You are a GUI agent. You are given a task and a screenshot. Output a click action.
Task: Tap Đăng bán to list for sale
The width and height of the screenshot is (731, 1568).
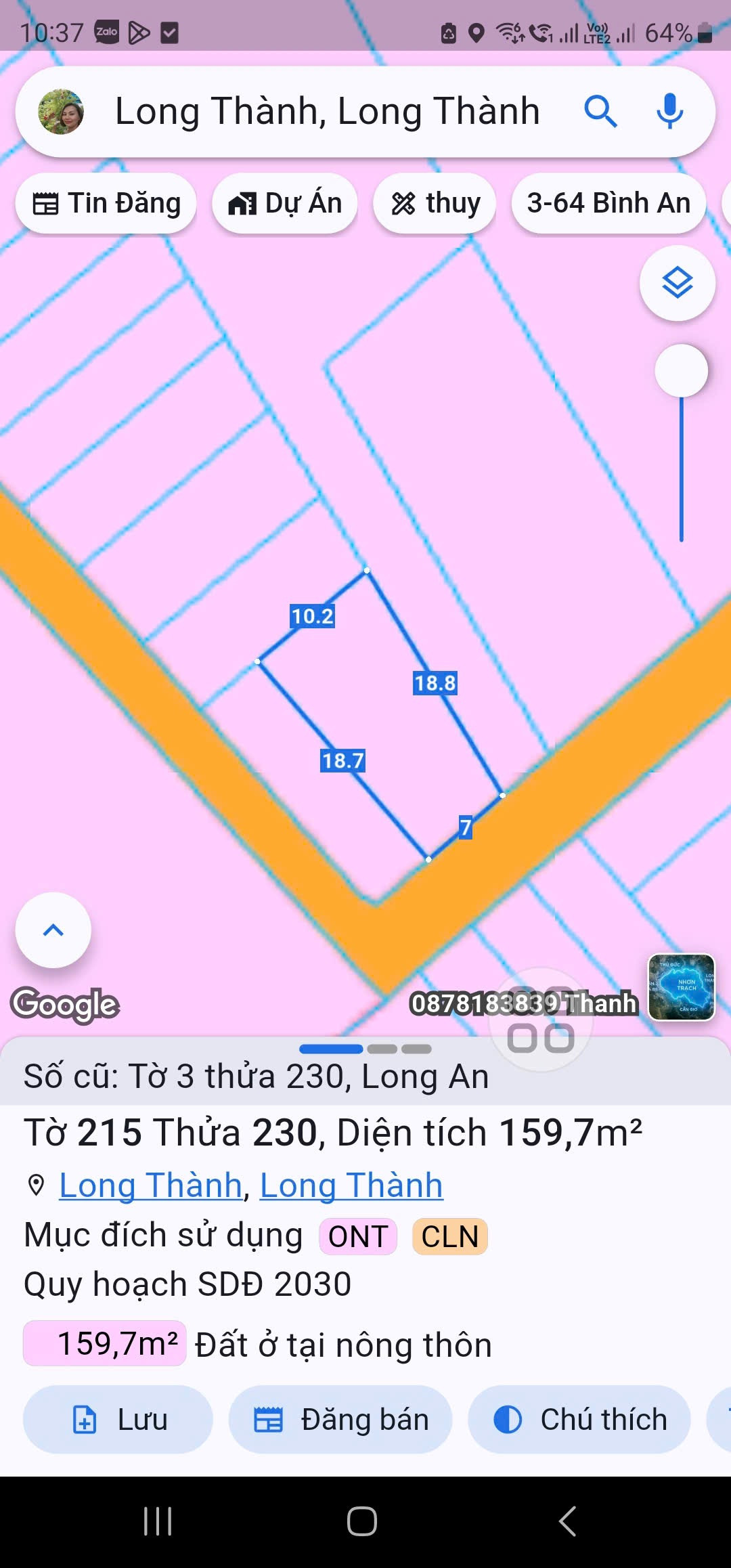(x=340, y=1420)
